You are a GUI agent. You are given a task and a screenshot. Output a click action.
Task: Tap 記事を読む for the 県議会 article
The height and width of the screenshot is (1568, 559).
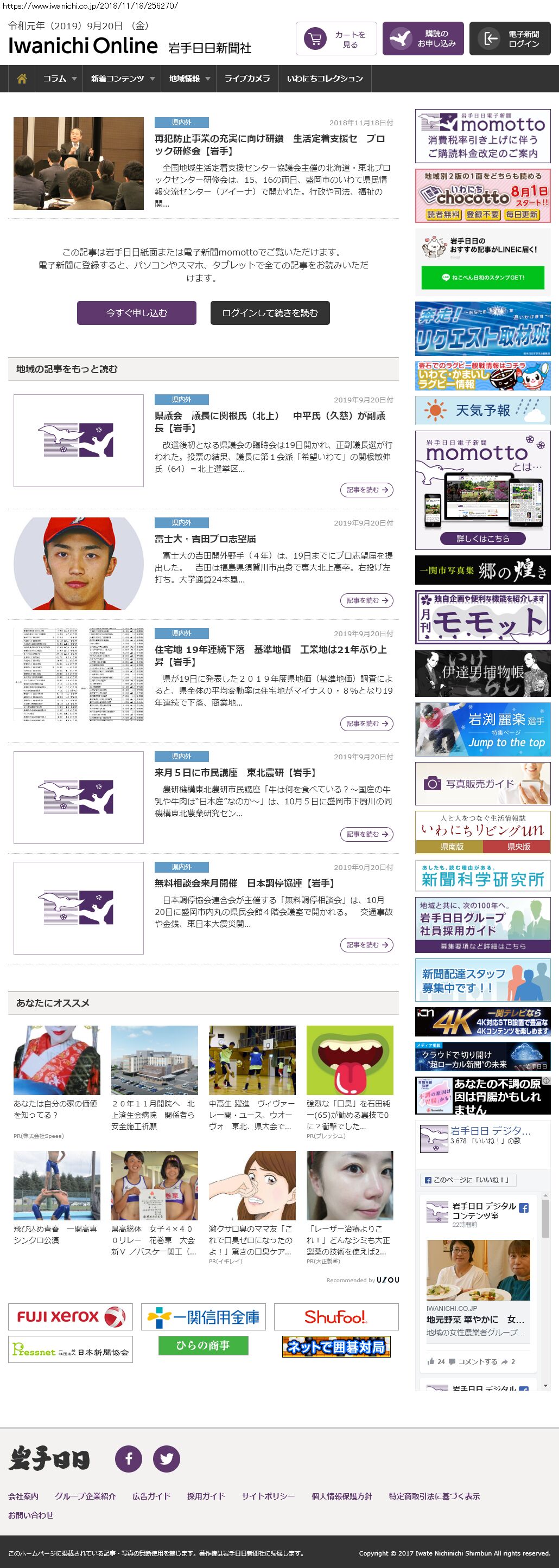(366, 490)
